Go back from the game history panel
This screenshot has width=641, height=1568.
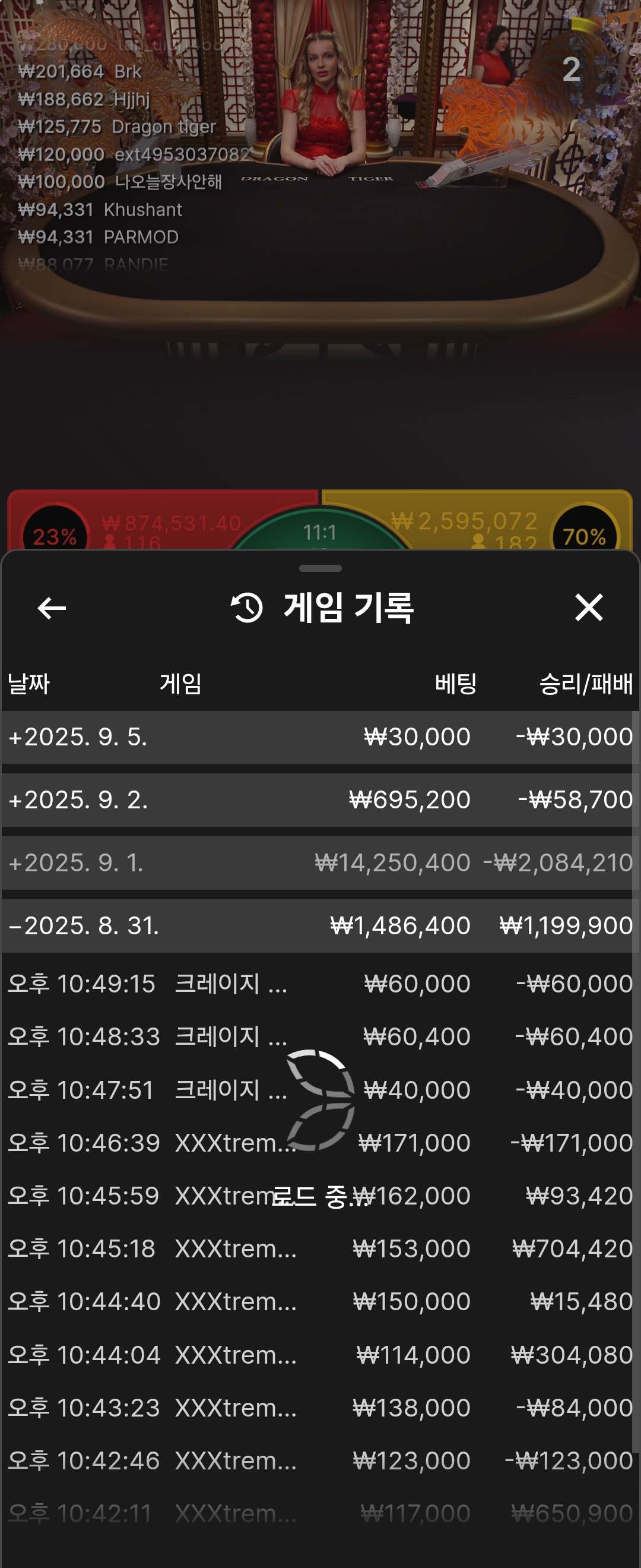point(52,608)
